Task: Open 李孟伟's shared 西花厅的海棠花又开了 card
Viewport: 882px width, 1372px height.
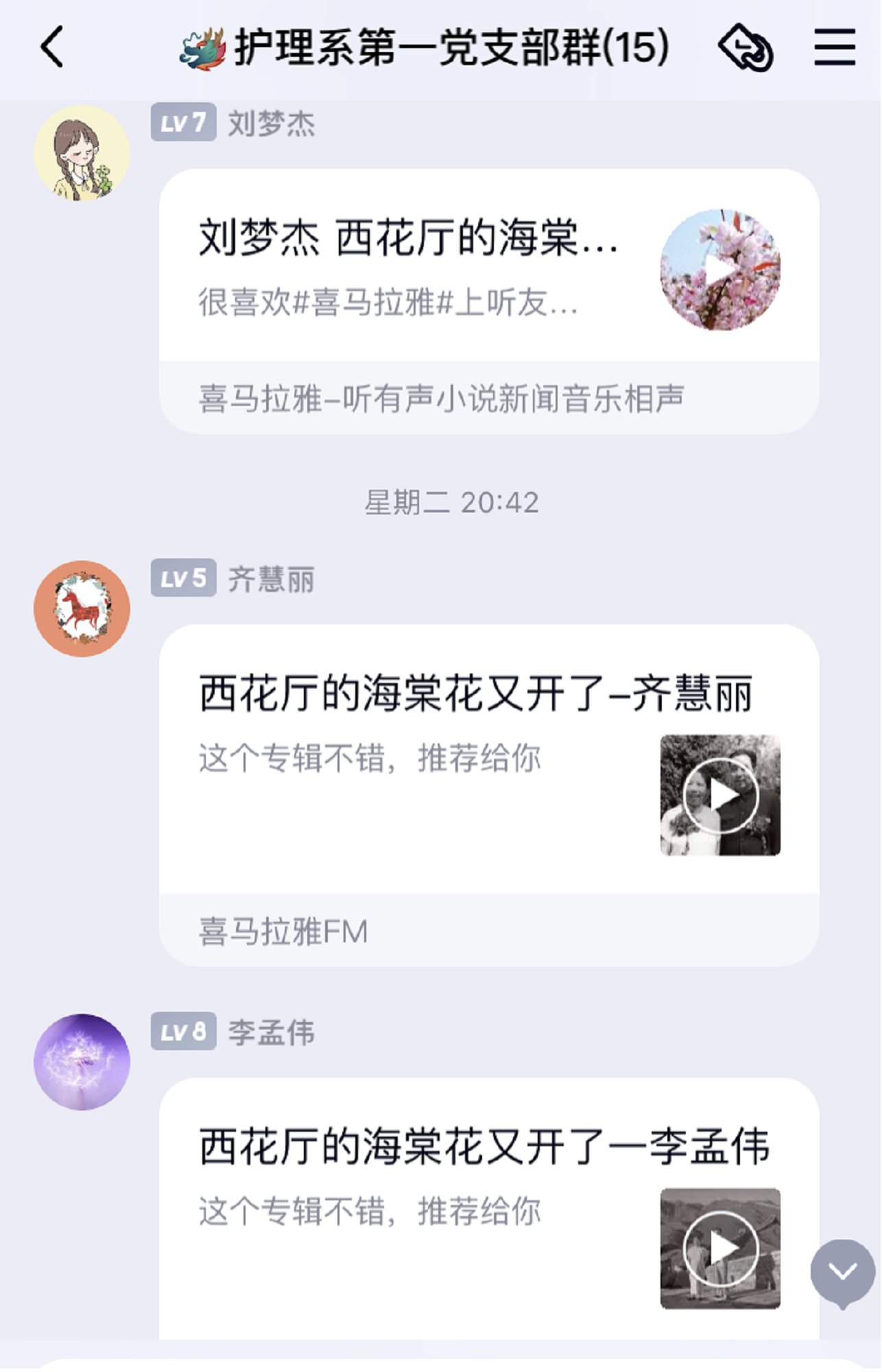Action: point(488,1207)
